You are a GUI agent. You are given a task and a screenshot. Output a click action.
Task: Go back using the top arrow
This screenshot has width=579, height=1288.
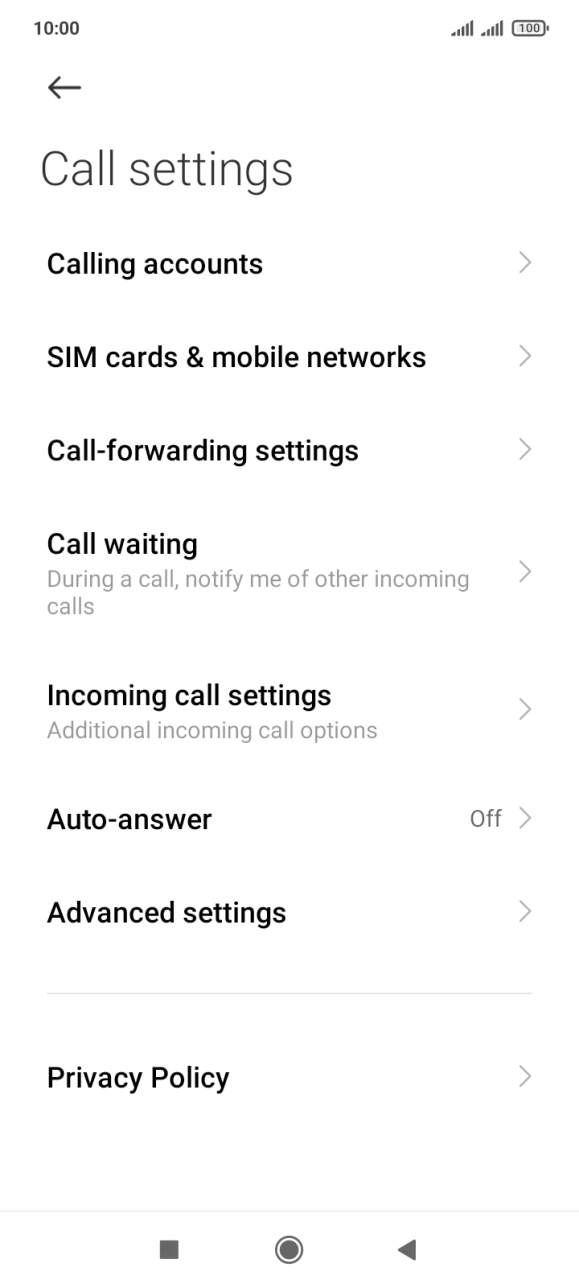64,88
